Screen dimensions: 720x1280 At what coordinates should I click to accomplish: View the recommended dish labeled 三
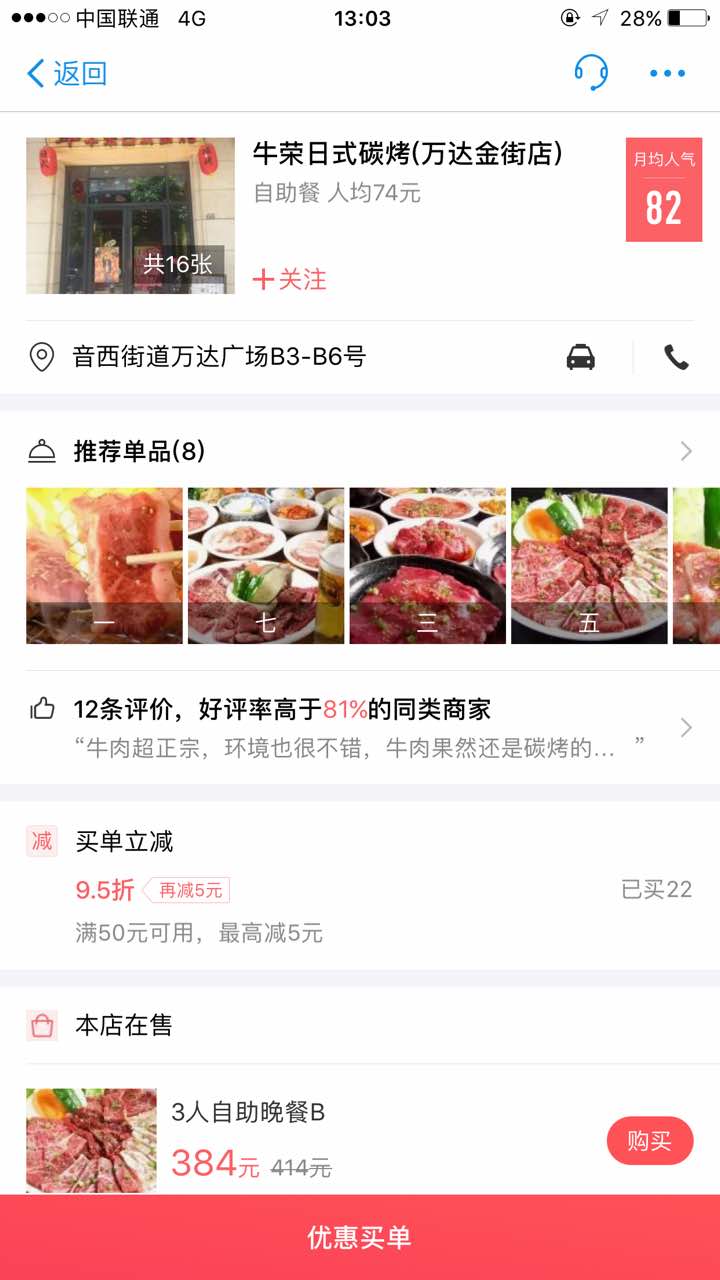click(427, 566)
